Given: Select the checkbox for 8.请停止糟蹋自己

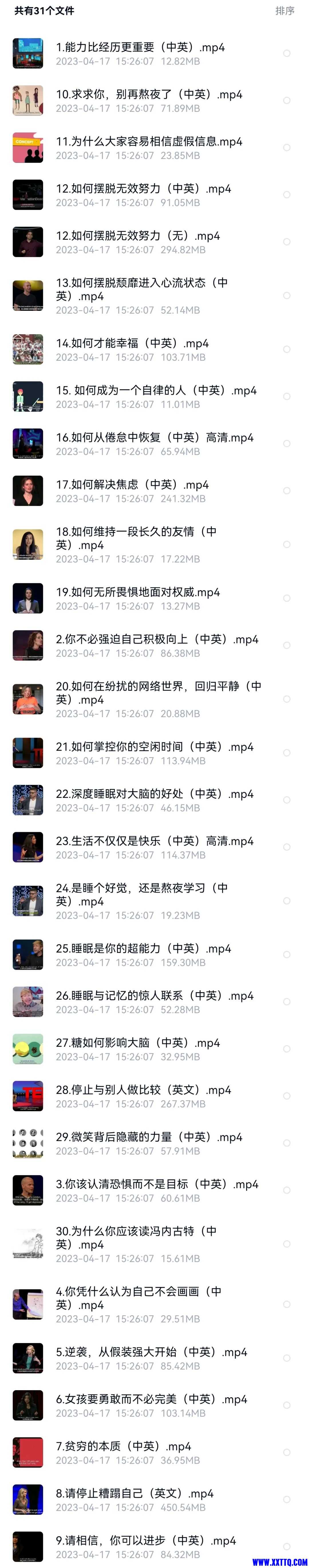Looking at the screenshot, I should pyautogui.click(x=286, y=1500).
